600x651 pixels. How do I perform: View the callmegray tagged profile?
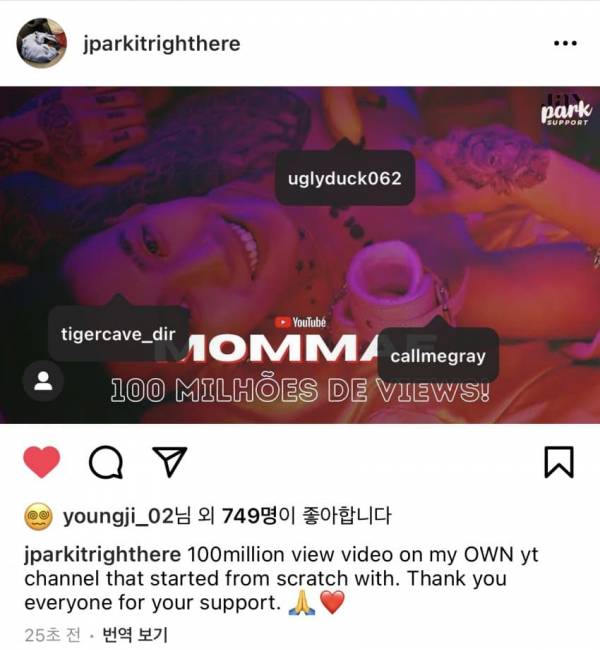click(x=438, y=356)
